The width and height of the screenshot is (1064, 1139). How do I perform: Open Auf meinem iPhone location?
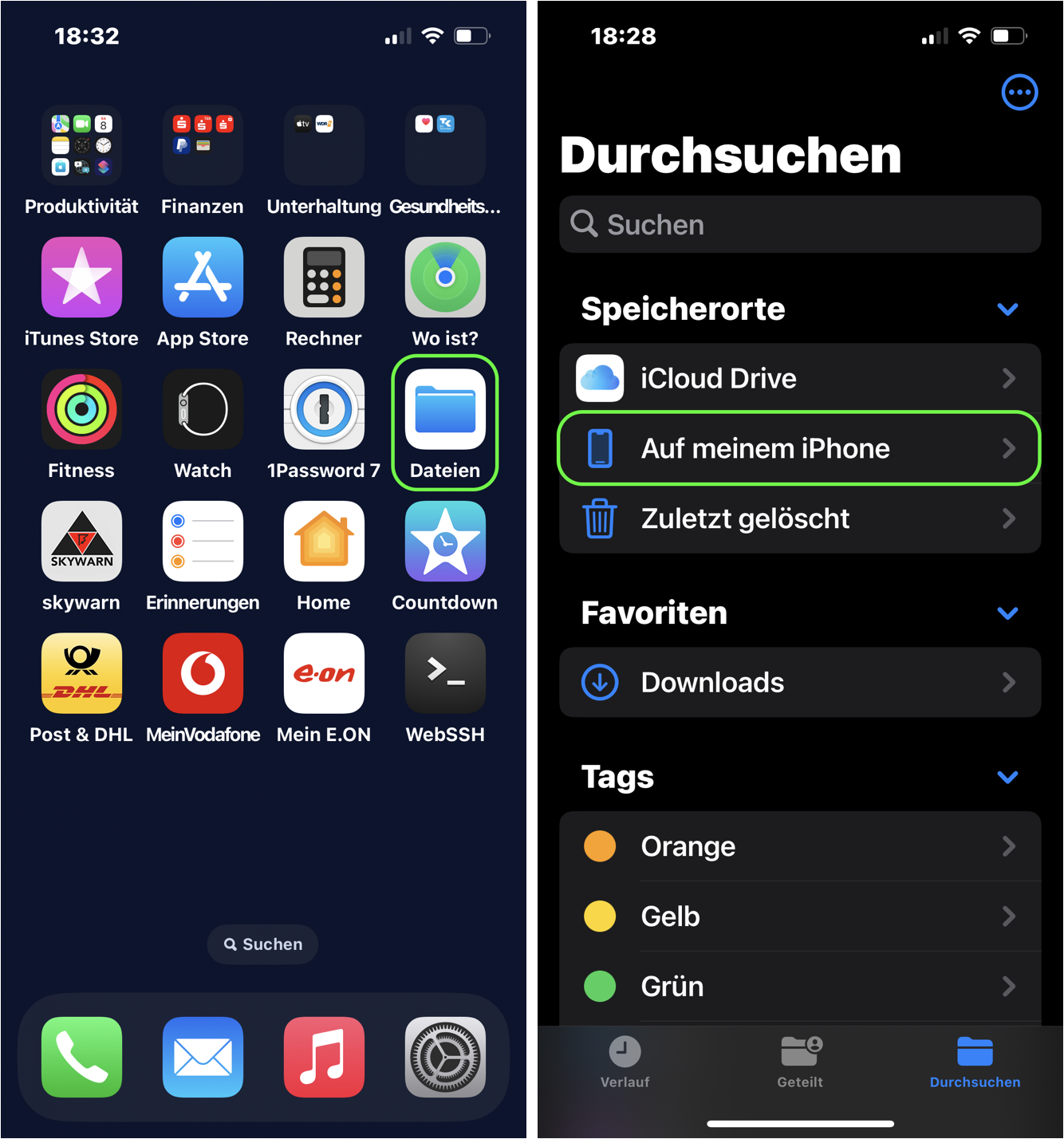click(799, 448)
